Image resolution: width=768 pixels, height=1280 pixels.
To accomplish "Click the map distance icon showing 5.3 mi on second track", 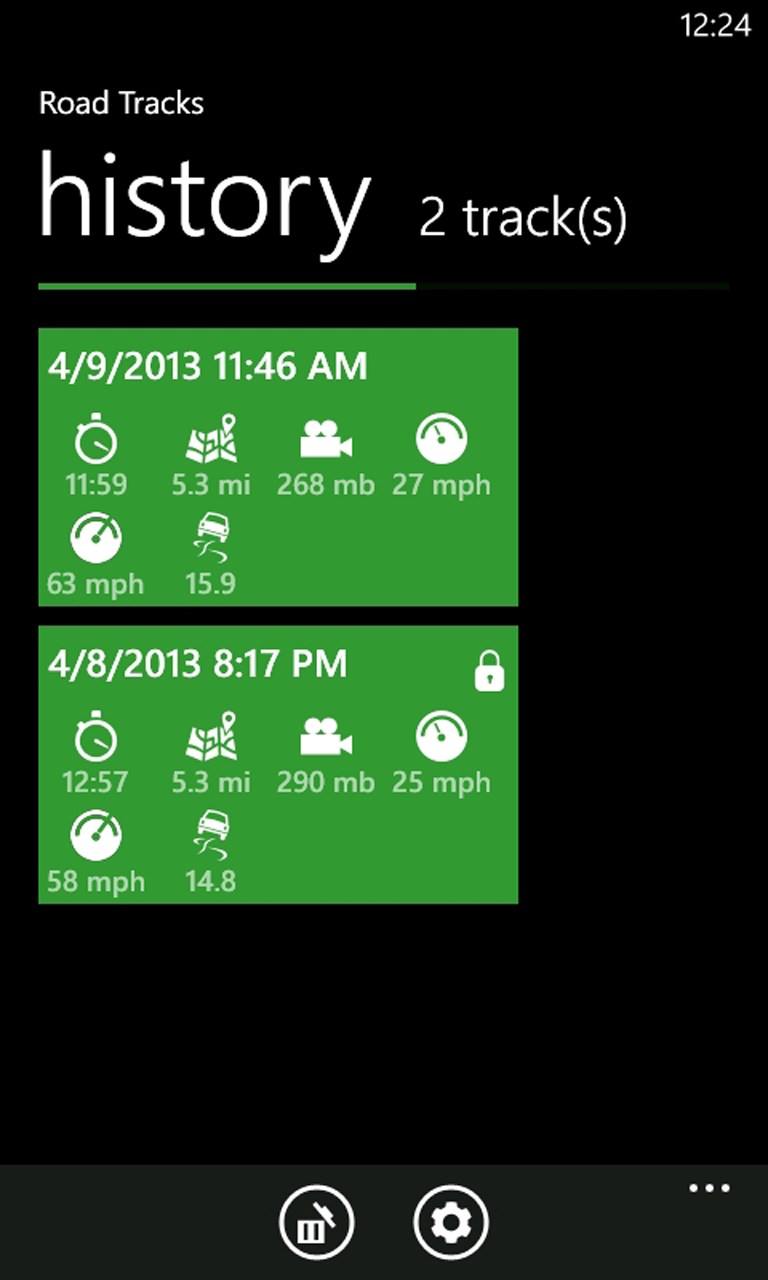I will 210,736.
